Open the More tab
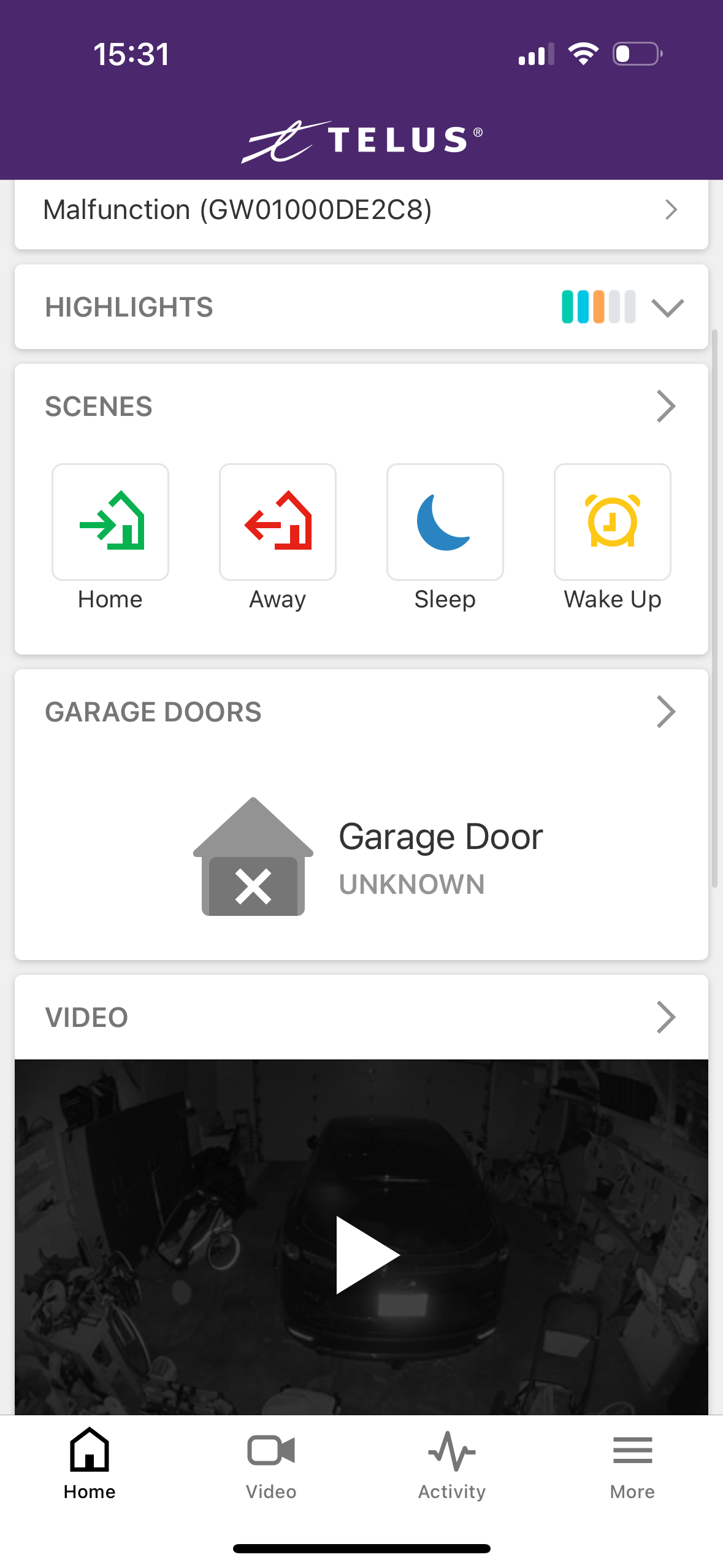 click(x=632, y=1463)
